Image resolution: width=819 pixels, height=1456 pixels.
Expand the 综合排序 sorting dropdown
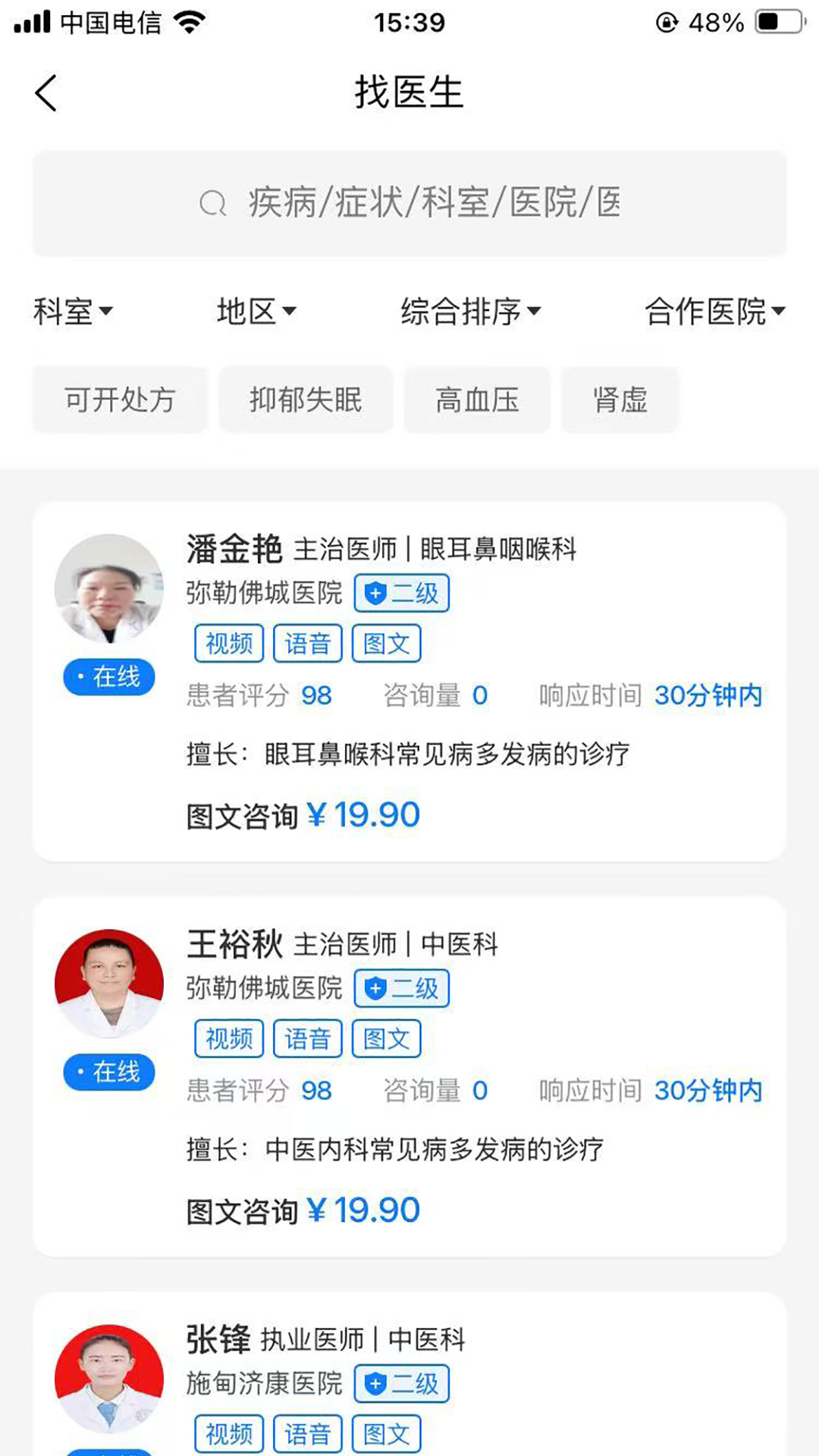point(470,310)
